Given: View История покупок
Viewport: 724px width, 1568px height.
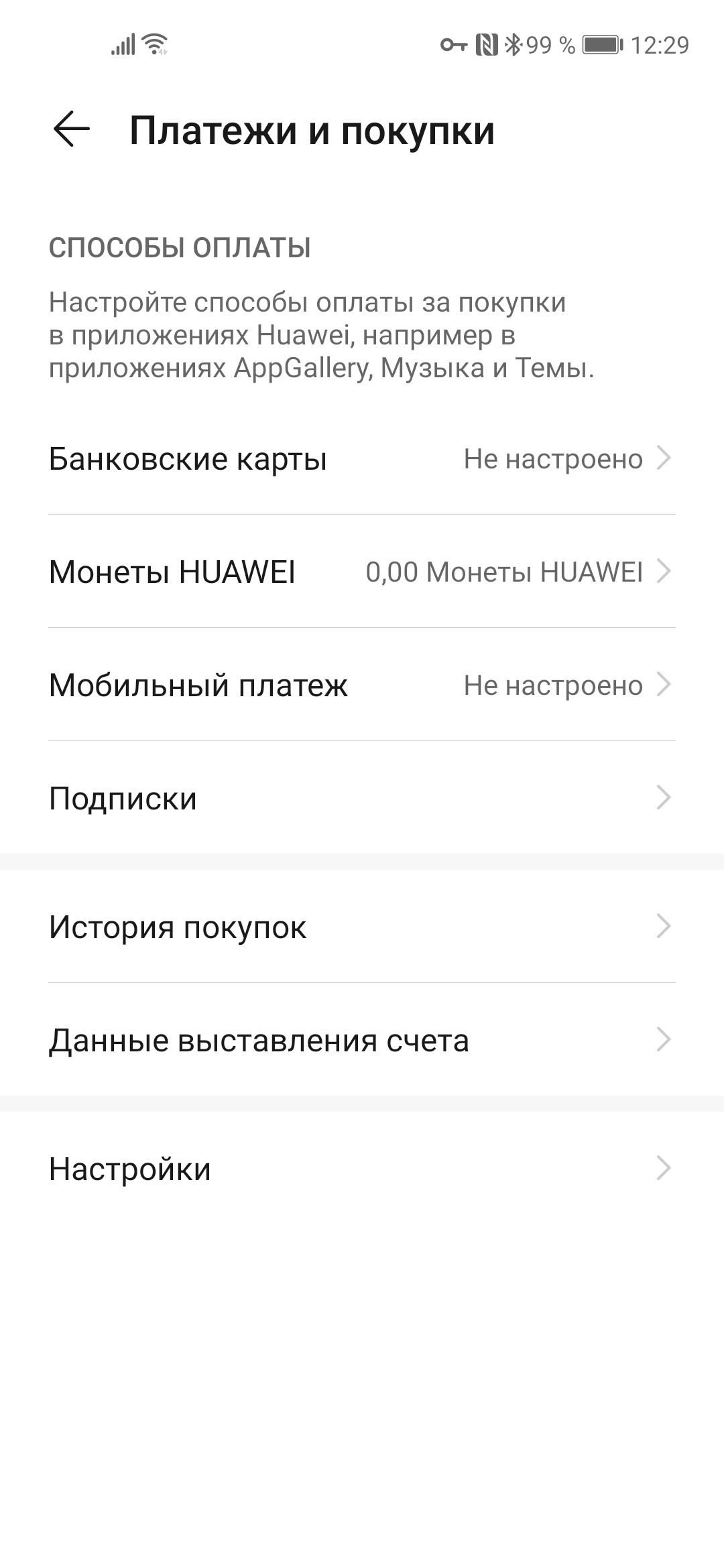Looking at the screenshot, I should [x=362, y=927].
